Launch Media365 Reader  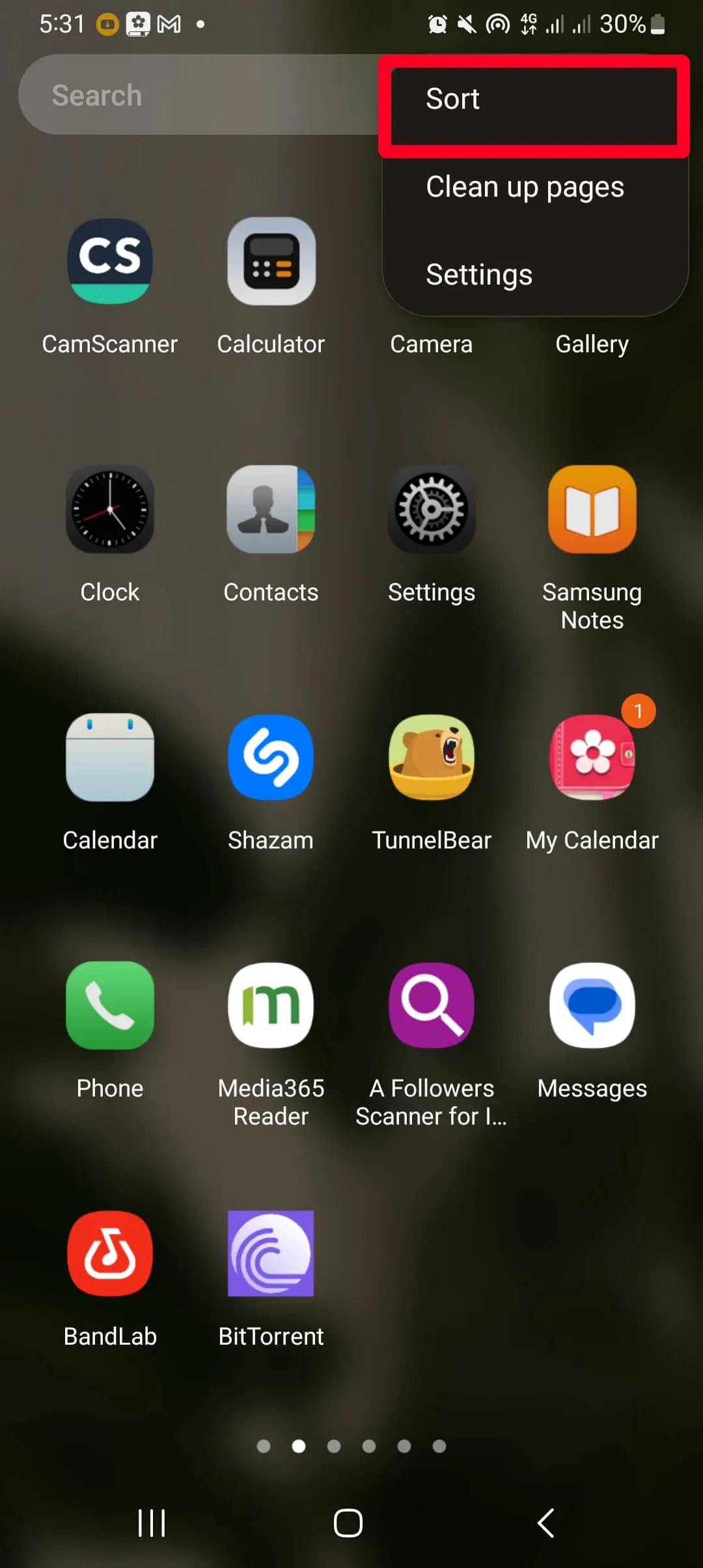click(x=271, y=1005)
